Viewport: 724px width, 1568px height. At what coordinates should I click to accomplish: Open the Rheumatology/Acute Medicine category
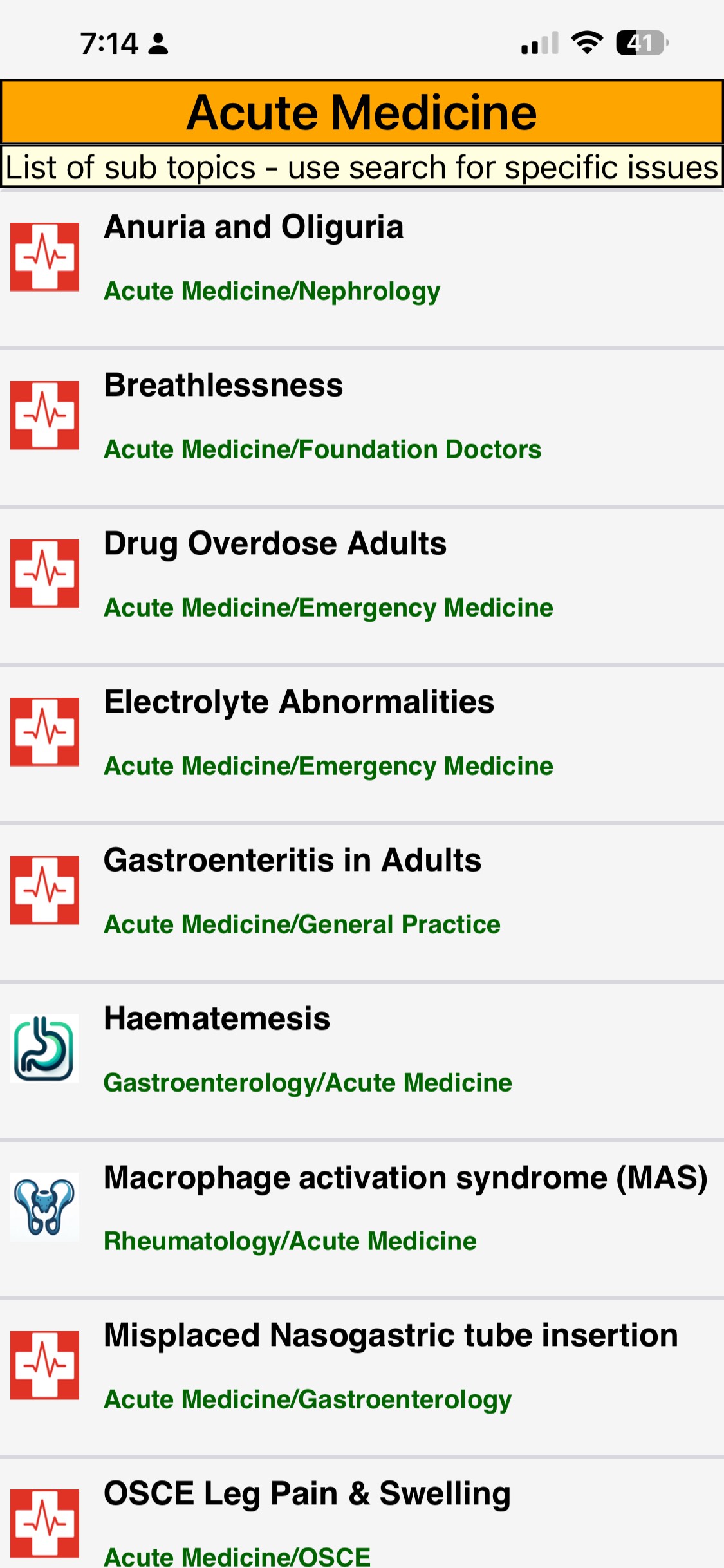pyautogui.click(x=290, y=1241)
